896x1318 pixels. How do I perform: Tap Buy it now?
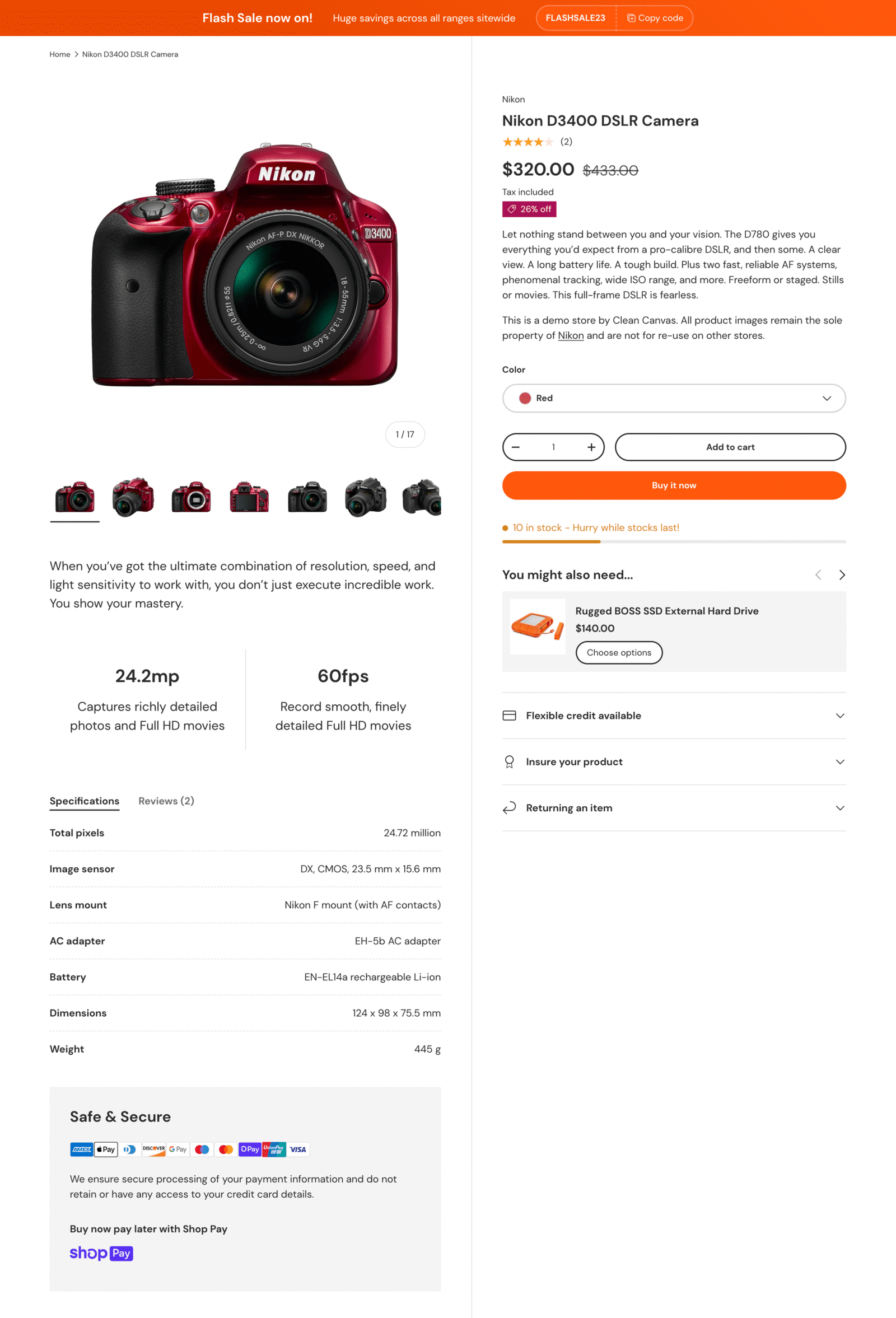(x=673, y=485)
